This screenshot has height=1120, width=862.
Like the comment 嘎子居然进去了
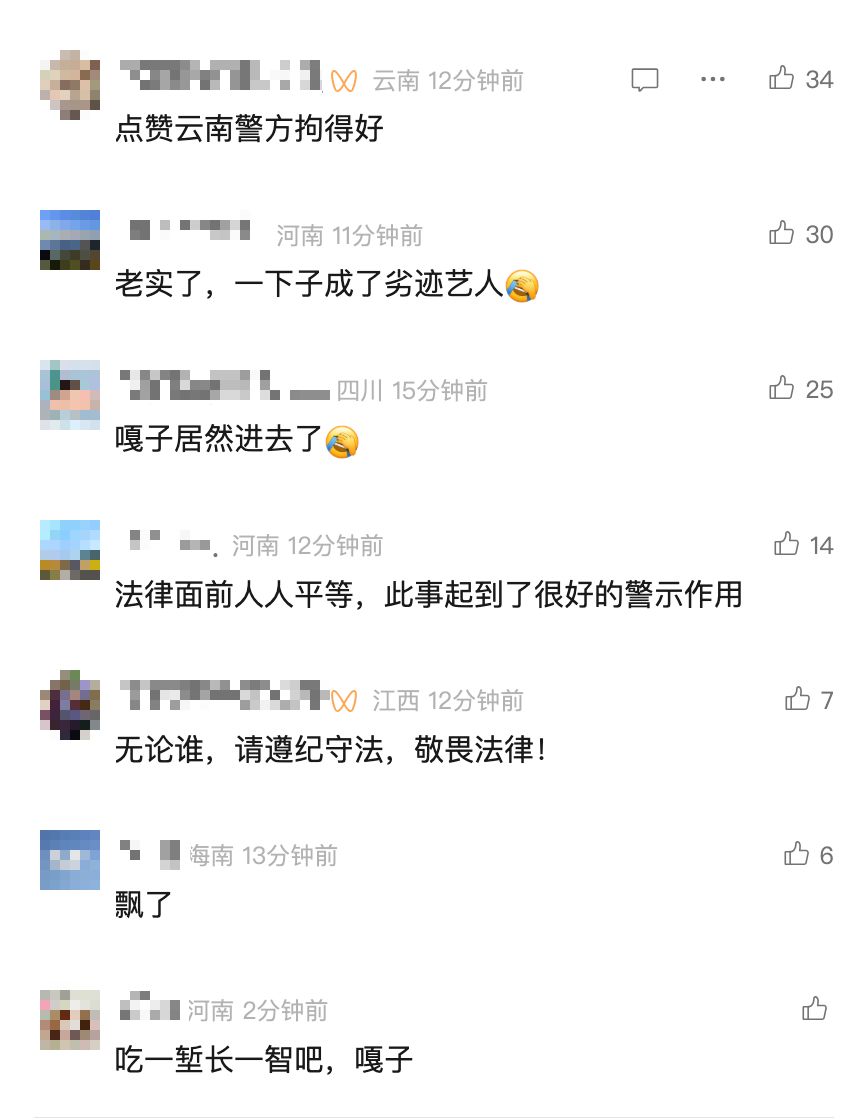(x=782, y=388)
